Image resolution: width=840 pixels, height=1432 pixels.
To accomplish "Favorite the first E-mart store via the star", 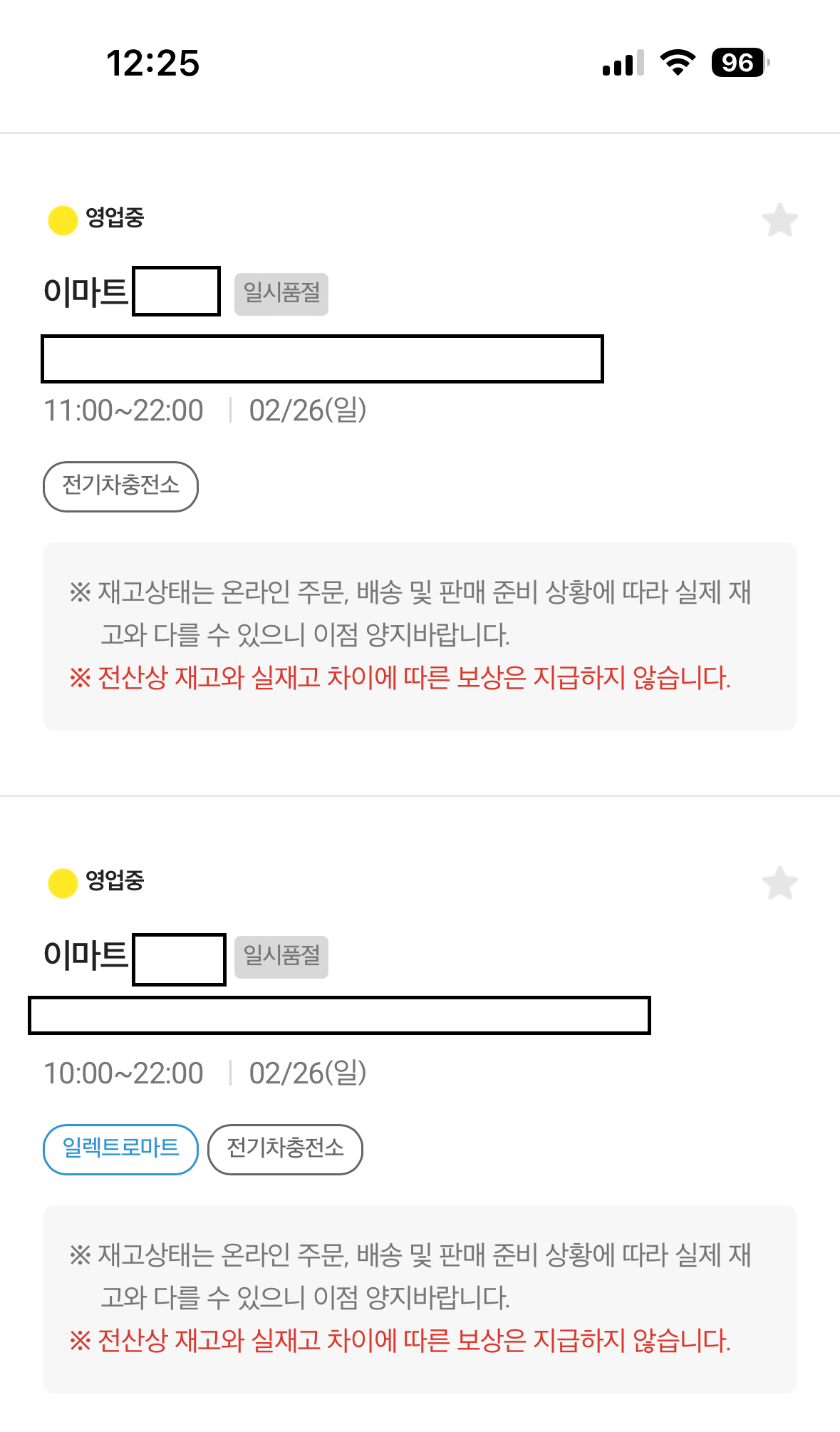I will (779, 221).
